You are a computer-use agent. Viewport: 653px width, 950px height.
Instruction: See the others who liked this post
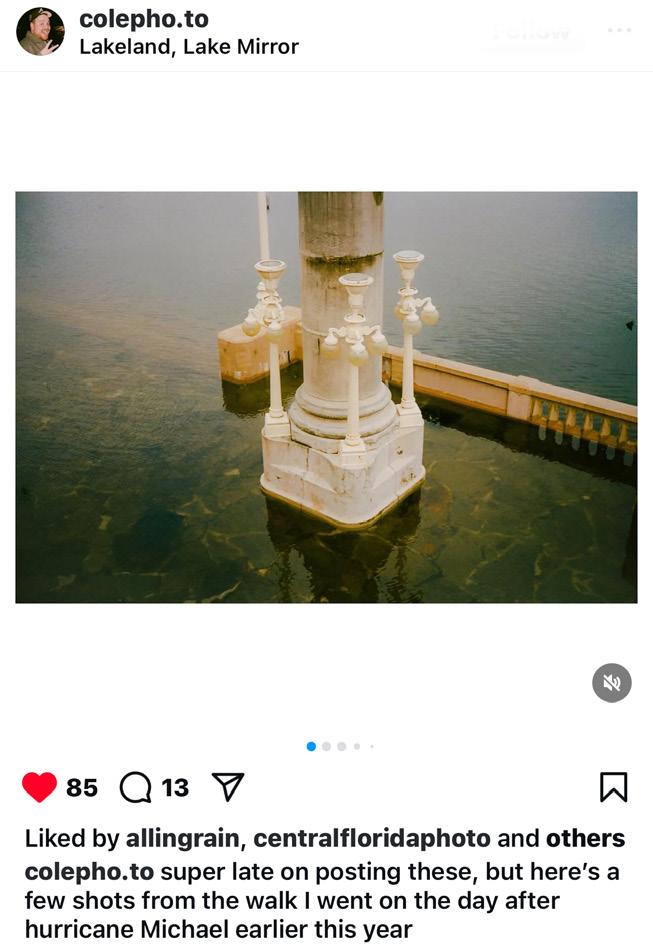(x=585, y=838)
